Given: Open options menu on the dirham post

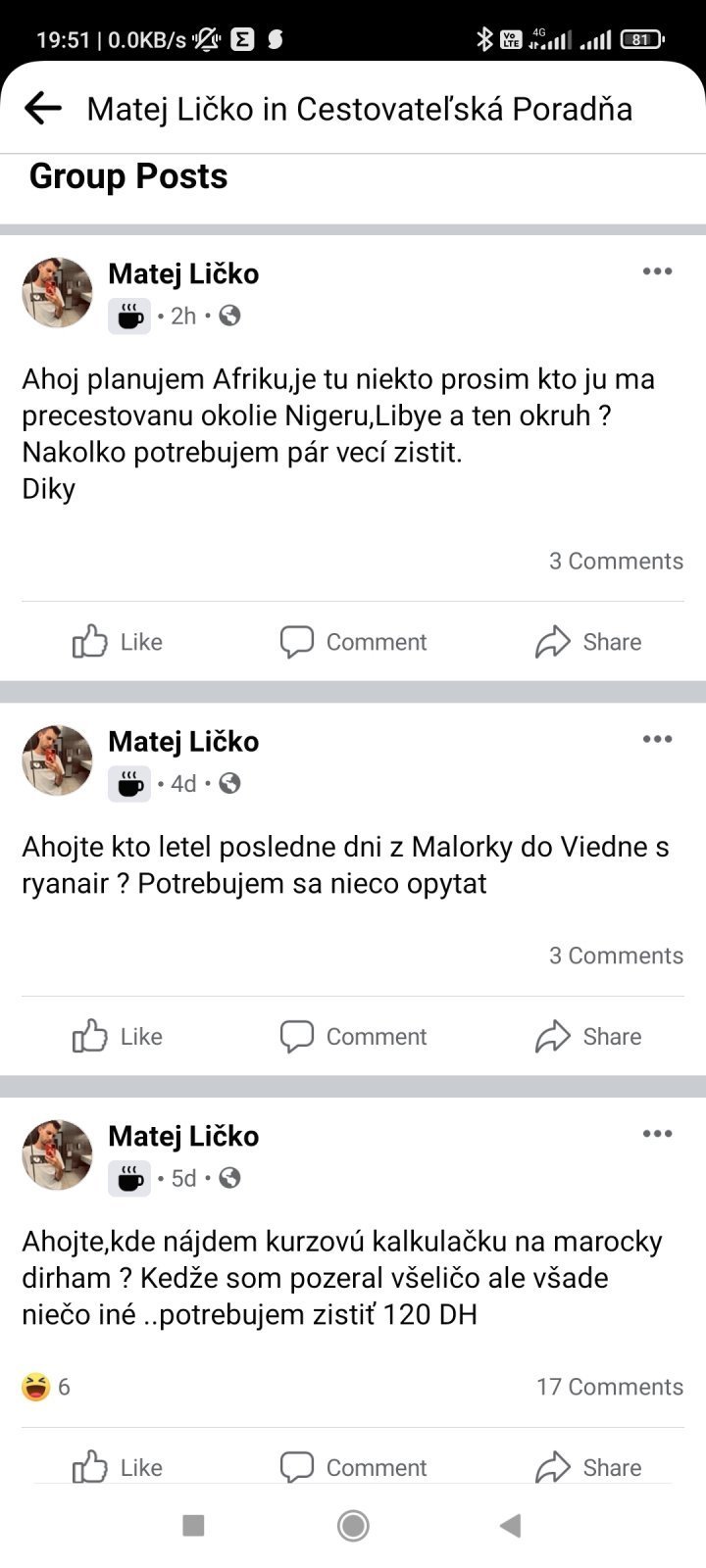Looking at the screenshot, I should click(x=657, y=1134).
